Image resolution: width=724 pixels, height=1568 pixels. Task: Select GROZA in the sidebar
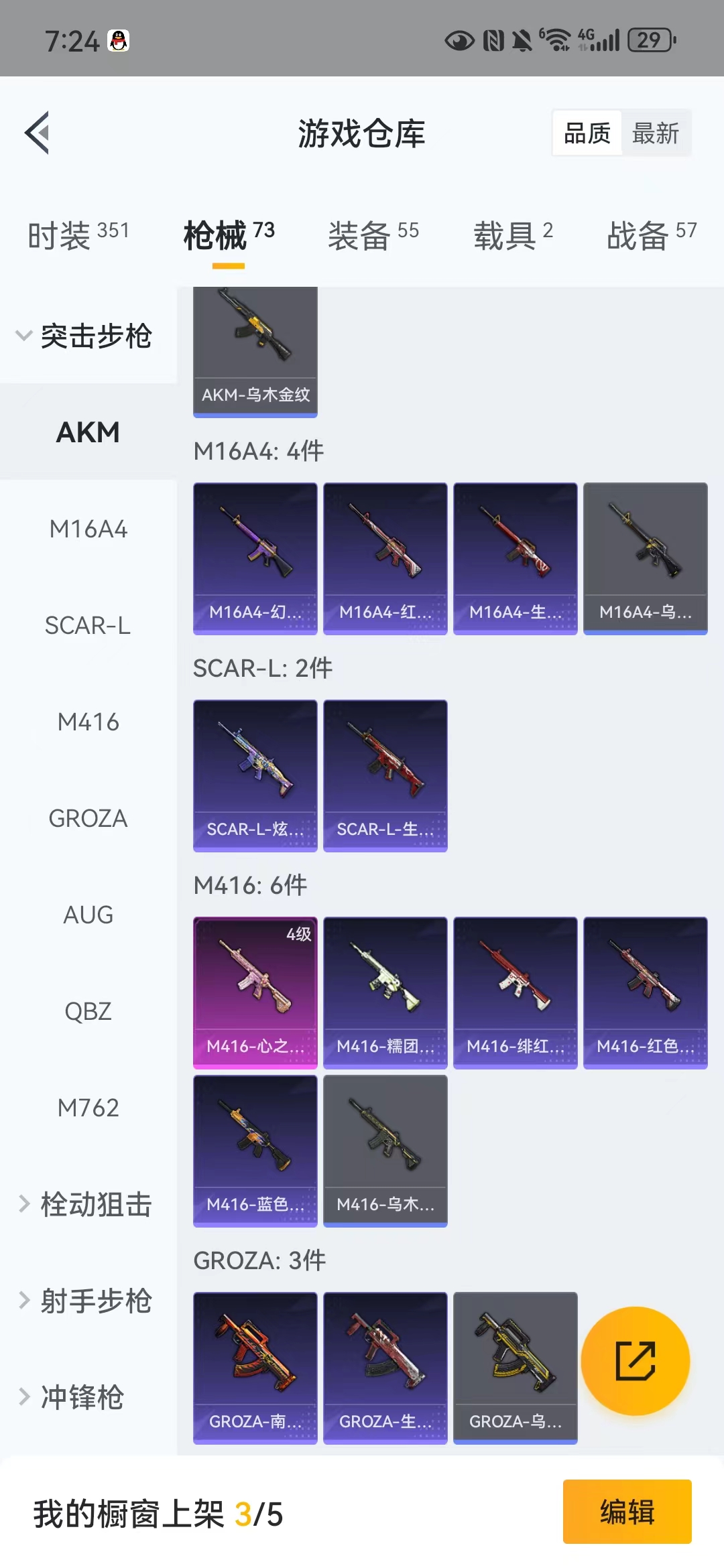tap(88, 818)
